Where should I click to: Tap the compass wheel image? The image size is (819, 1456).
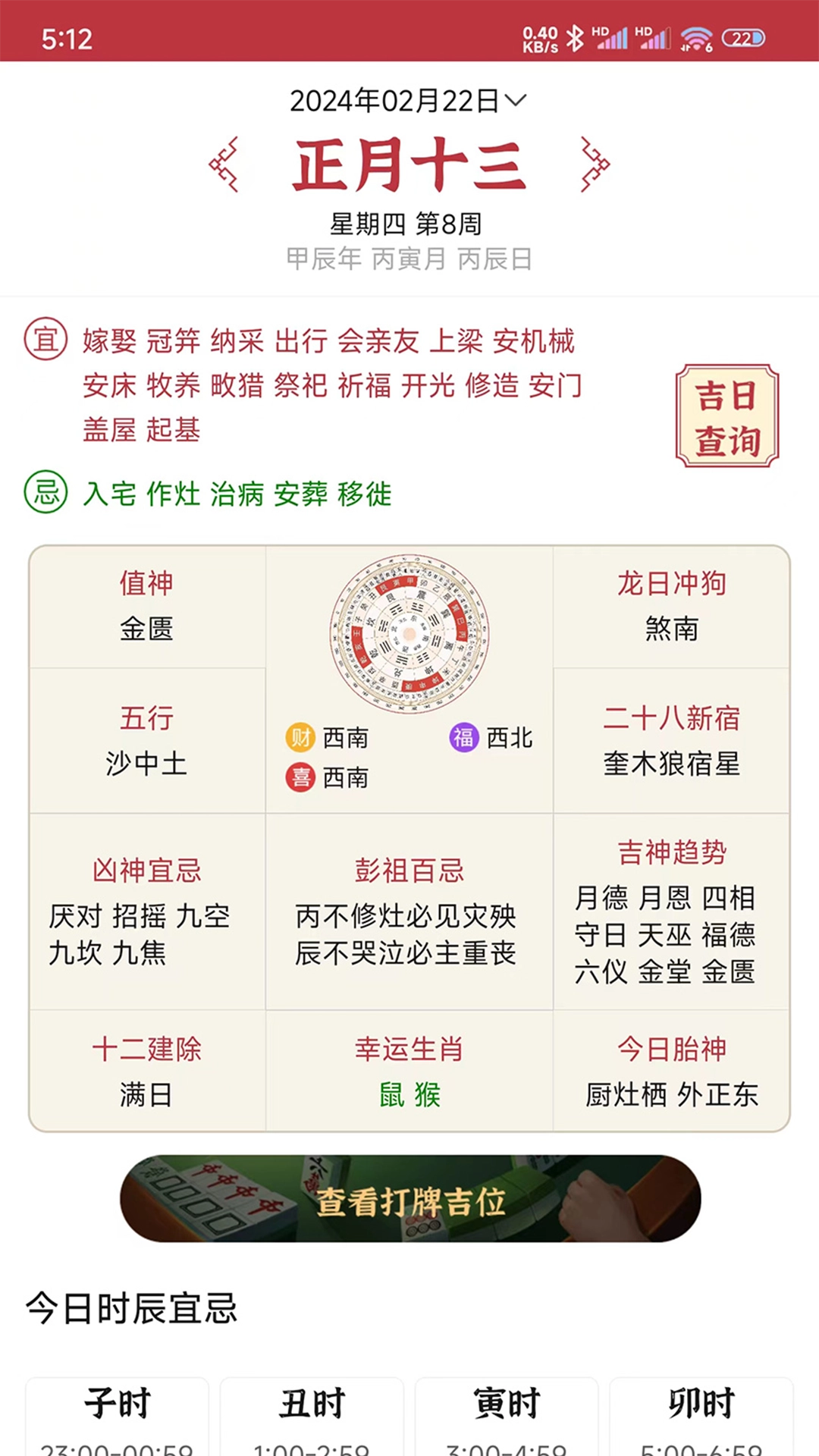(x=409, y=633)
